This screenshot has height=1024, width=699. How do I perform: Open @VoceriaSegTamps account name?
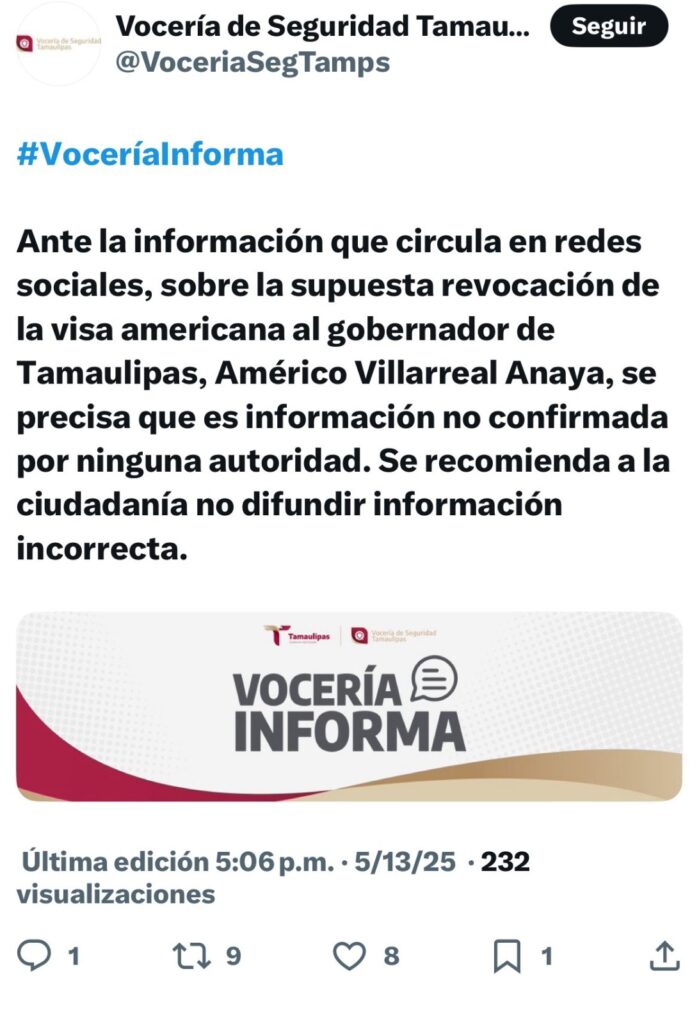[253, 62]
